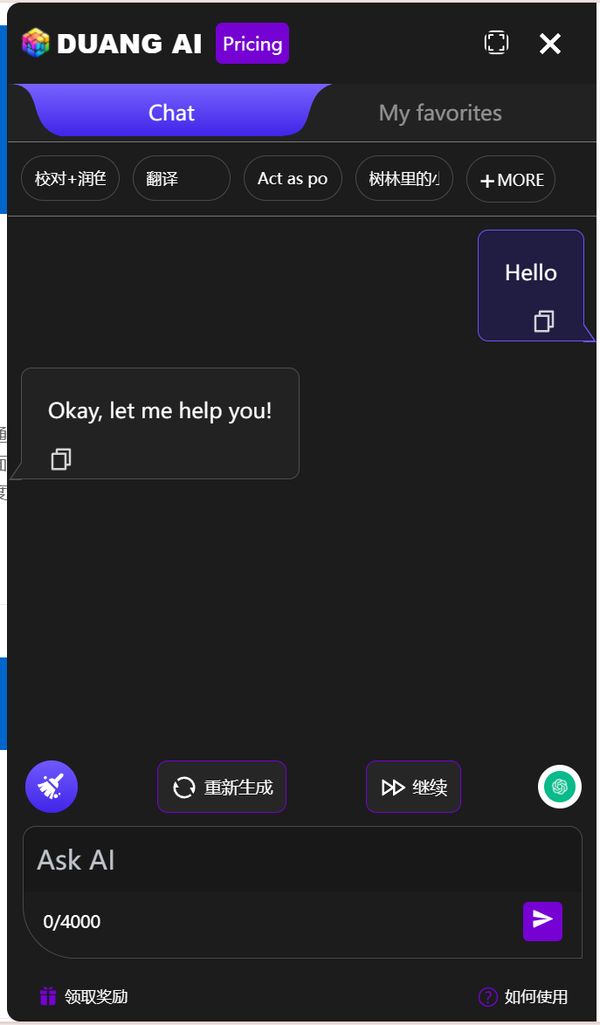Switch to the My favorites tab
Viewport: 600px width, 1025px height.
click(440, 113)
